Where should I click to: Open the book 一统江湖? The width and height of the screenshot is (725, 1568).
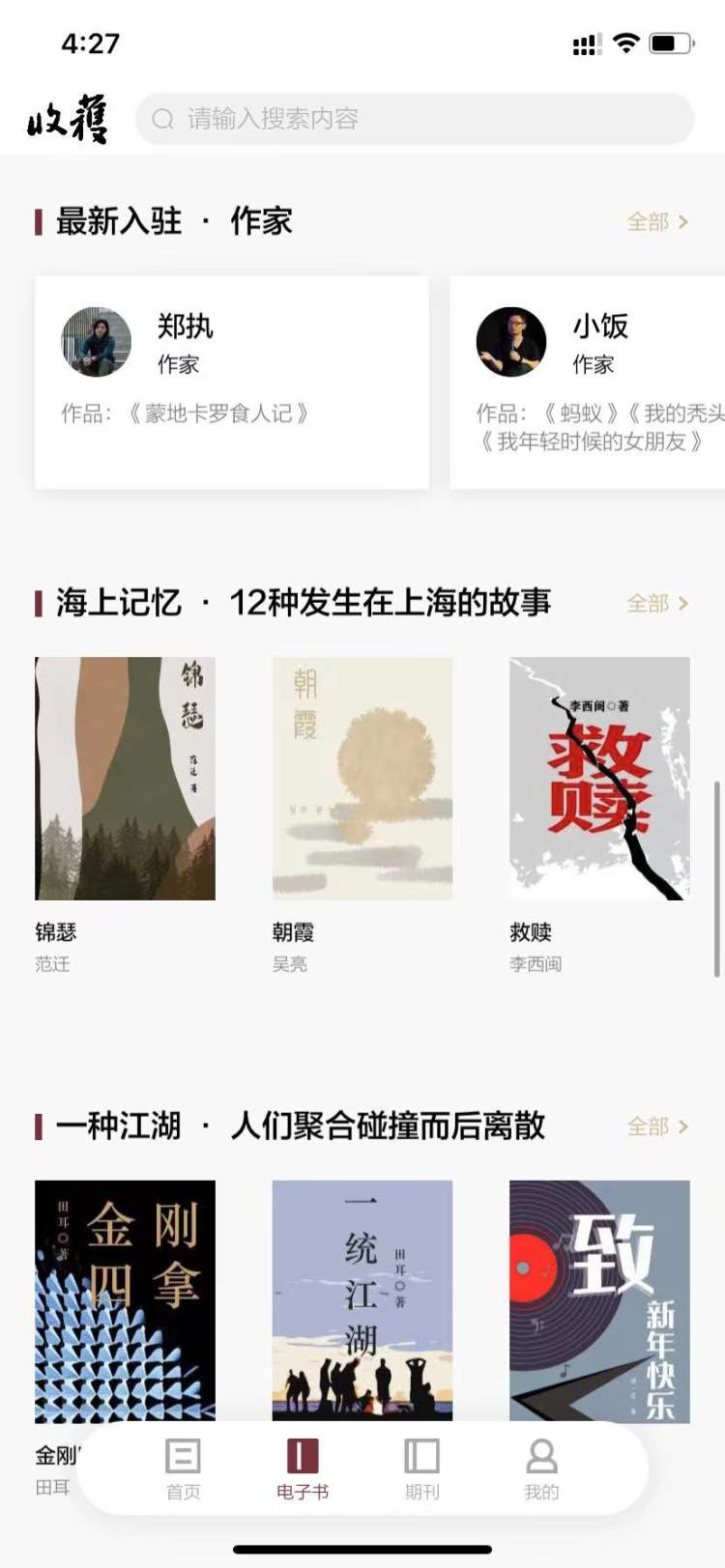tap(362, 1299)
